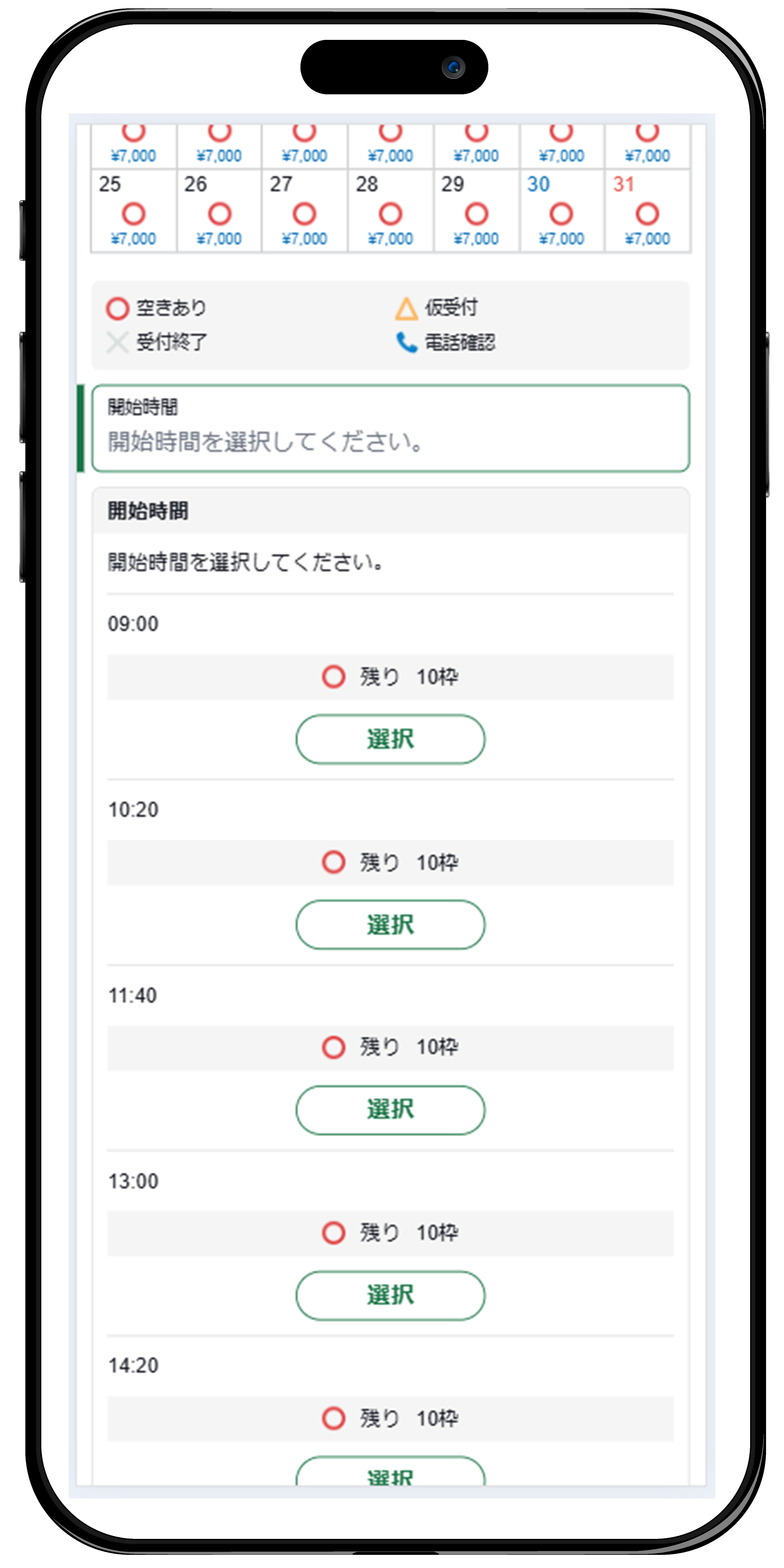
Task: Tap date 28 in the calendar
Action: 390,213
